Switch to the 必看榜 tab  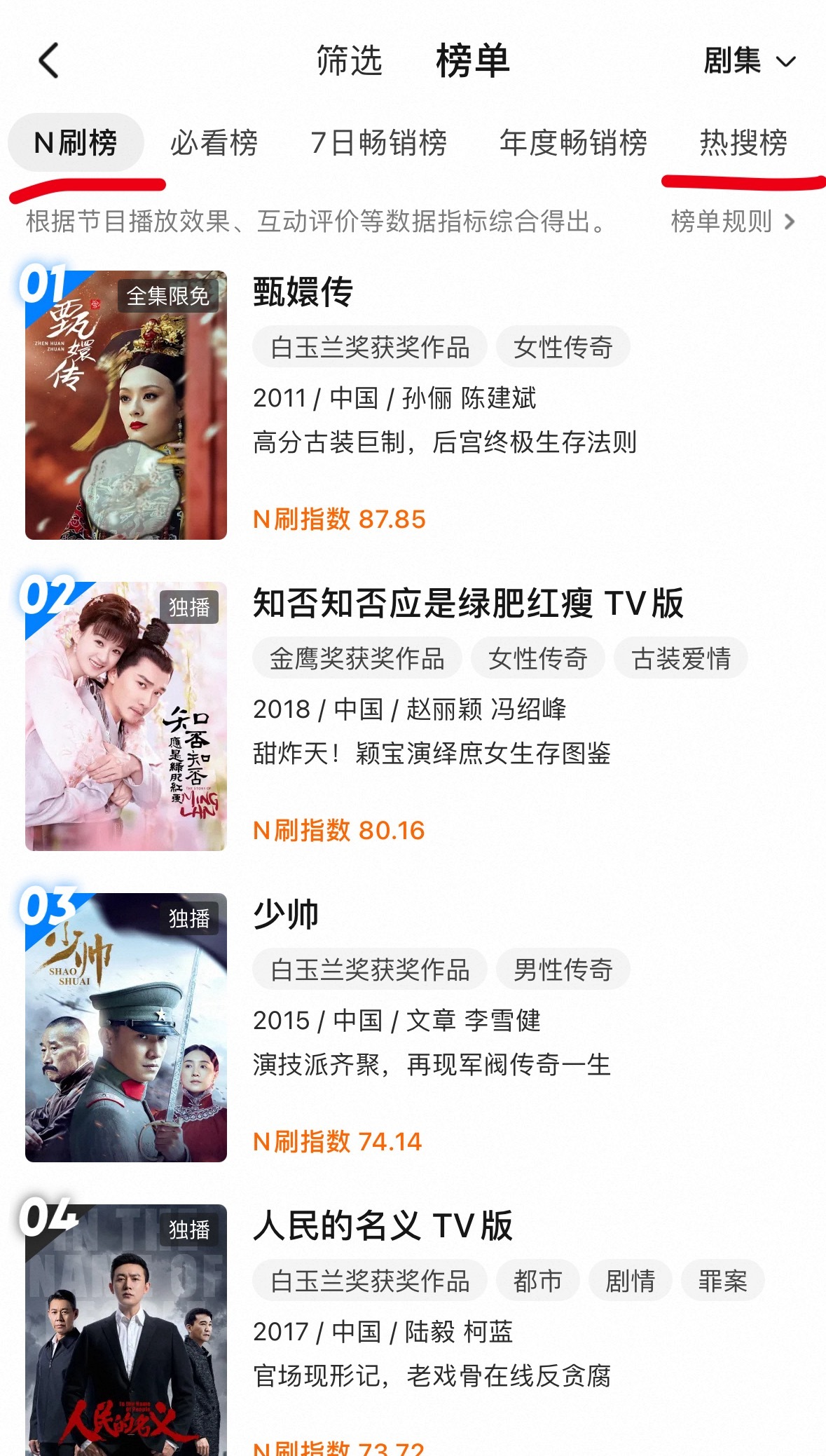click(x=214, y=142)
